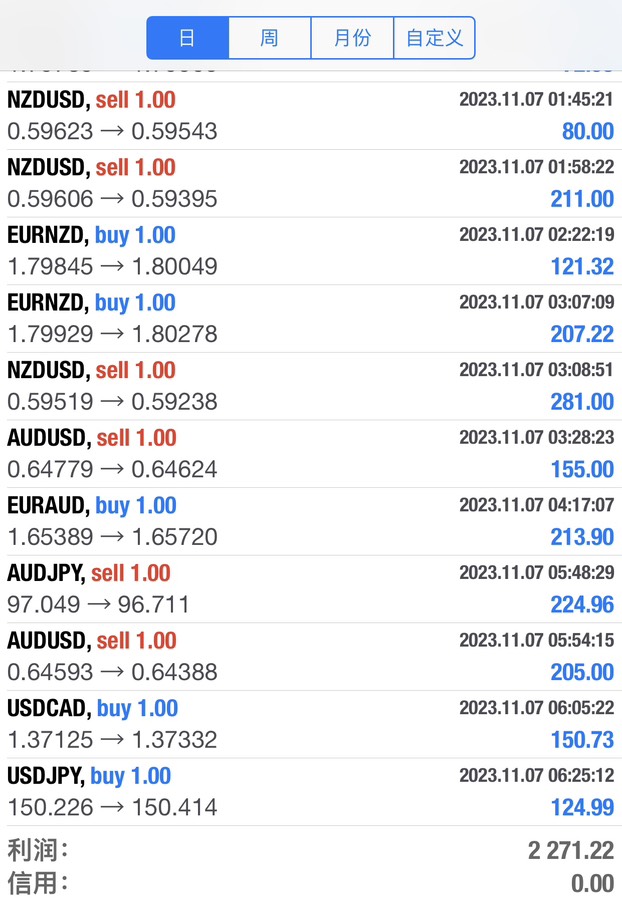Viewport: 622px width, 898px height.
Task: View the NZDUSD sell trade at 03:08:51
Action: pyautogui.click(x=310, y=386)
